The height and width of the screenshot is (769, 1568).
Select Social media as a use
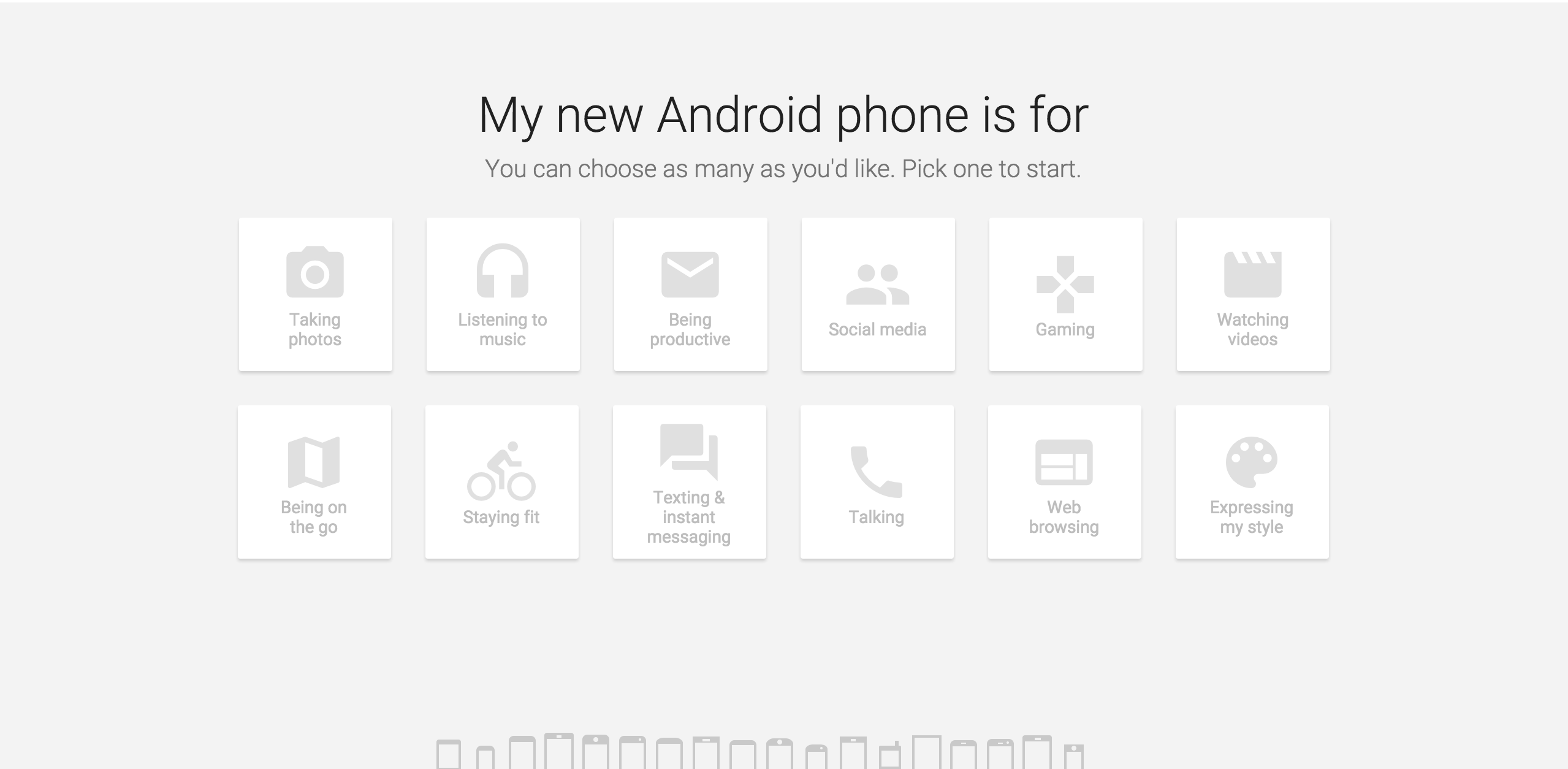(878, 294)
